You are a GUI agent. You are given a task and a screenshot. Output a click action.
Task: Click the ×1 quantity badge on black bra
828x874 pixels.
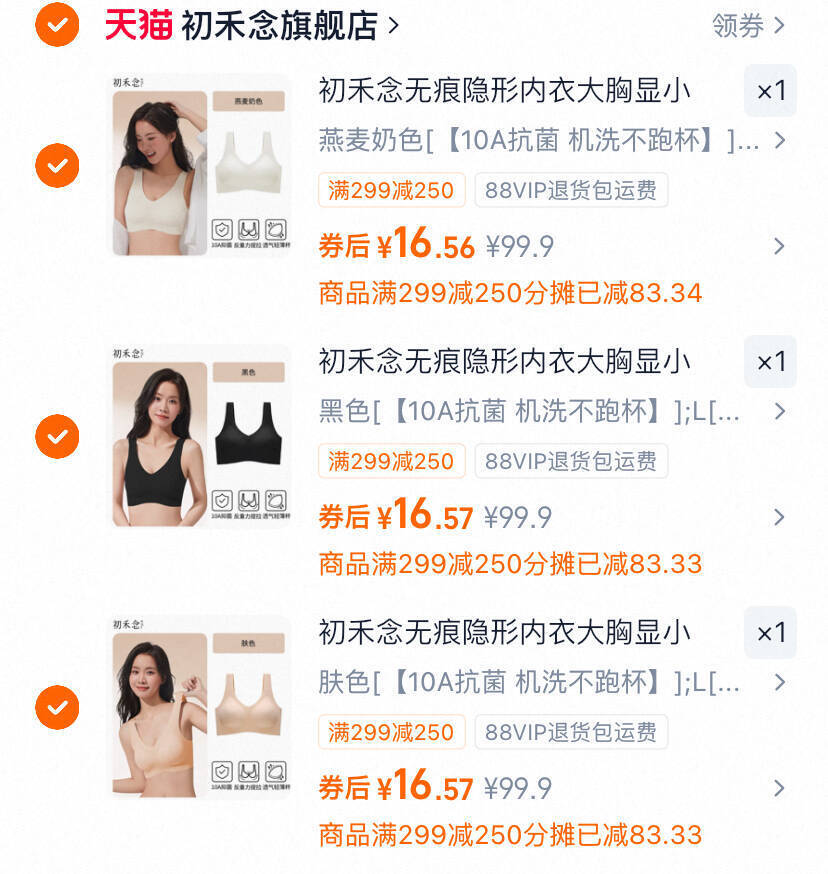(770, 362)
